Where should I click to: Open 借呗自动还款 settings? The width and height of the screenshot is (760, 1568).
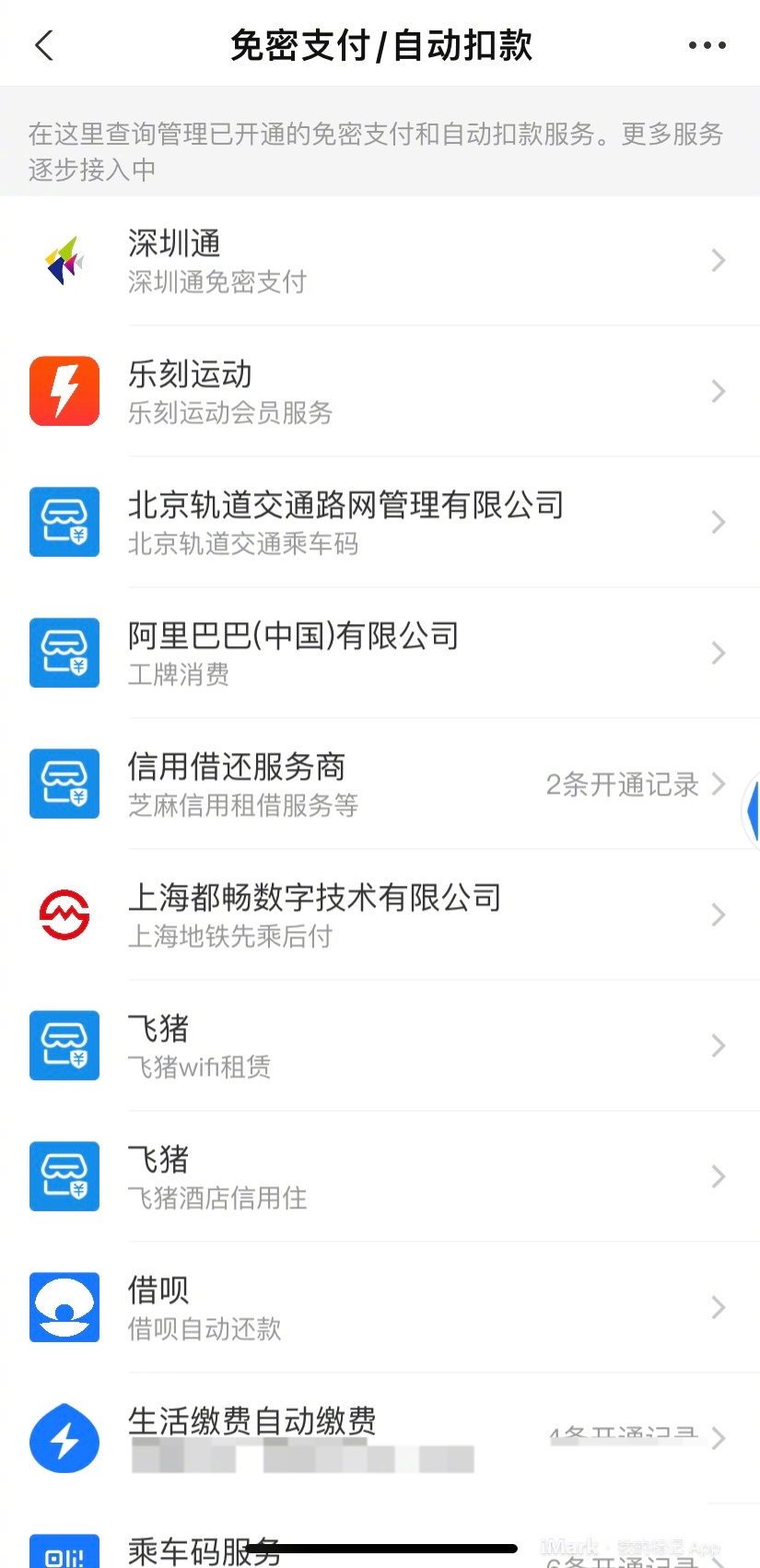380,1308
